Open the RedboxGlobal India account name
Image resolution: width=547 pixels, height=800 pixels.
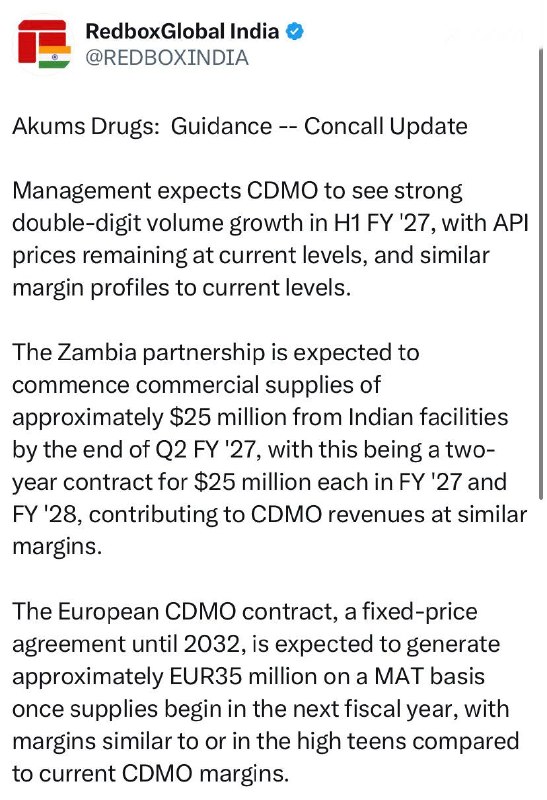(182, 32)
